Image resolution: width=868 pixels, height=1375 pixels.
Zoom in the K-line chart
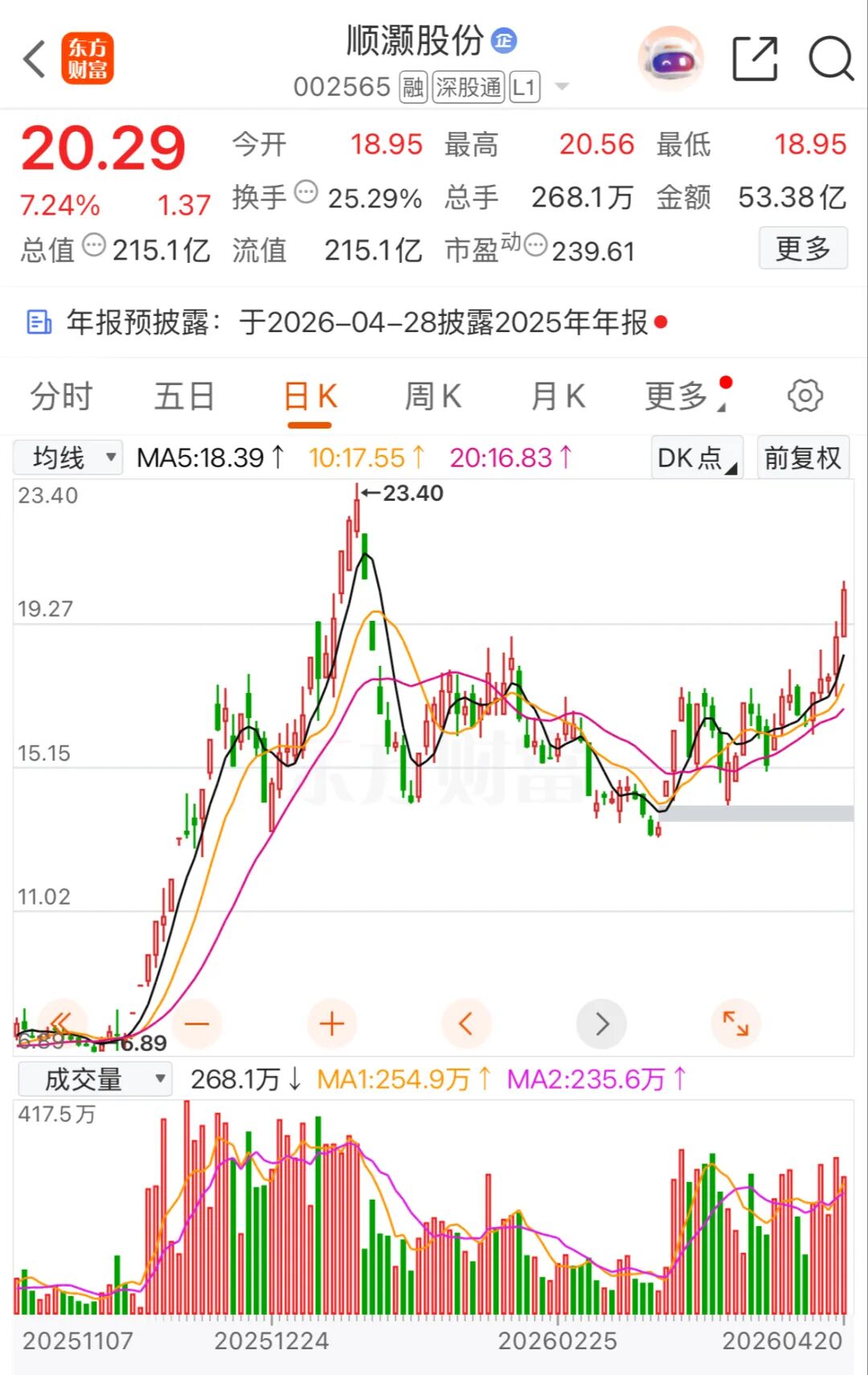point(331,1024)
